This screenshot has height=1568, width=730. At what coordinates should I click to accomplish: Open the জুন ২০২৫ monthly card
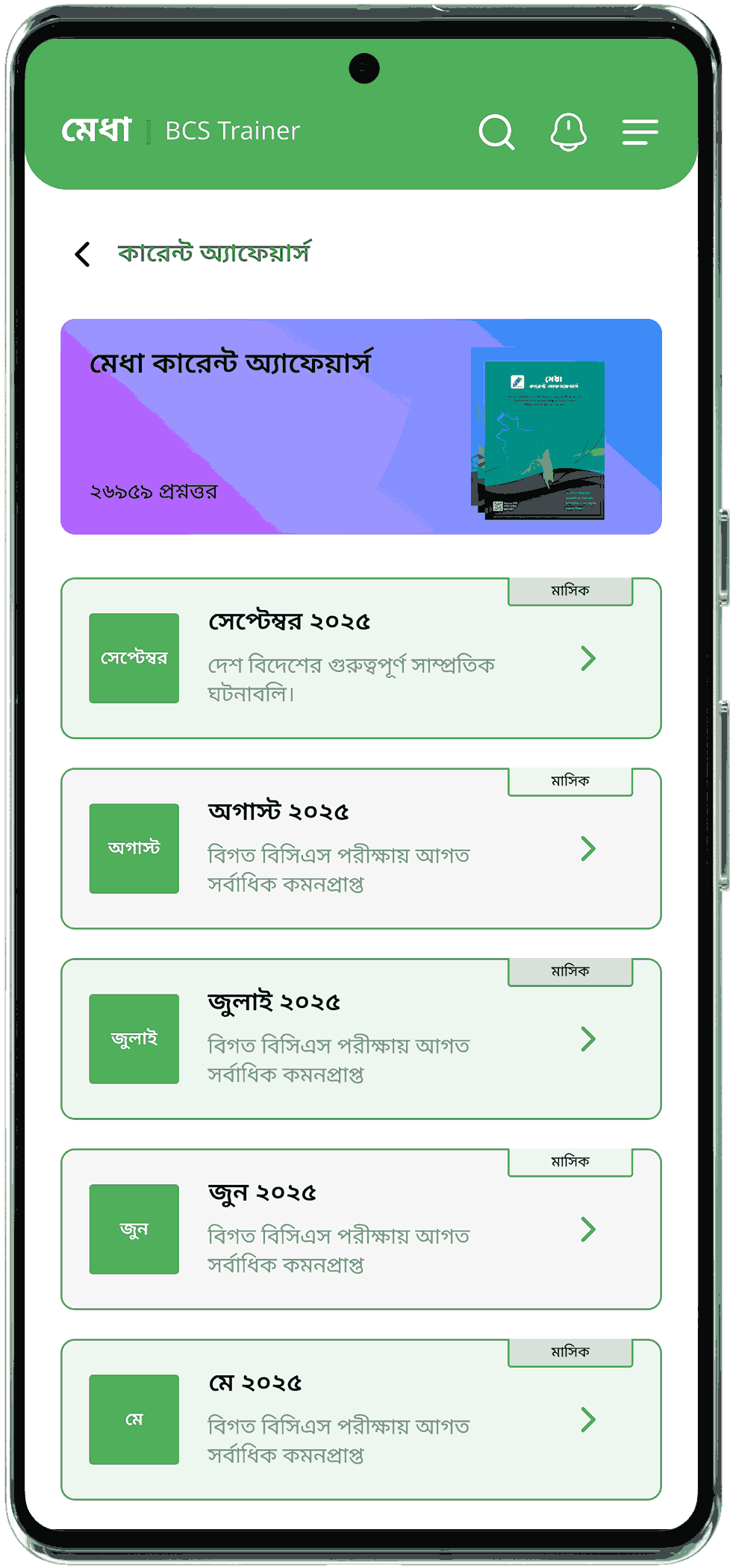coord(361,1230)
